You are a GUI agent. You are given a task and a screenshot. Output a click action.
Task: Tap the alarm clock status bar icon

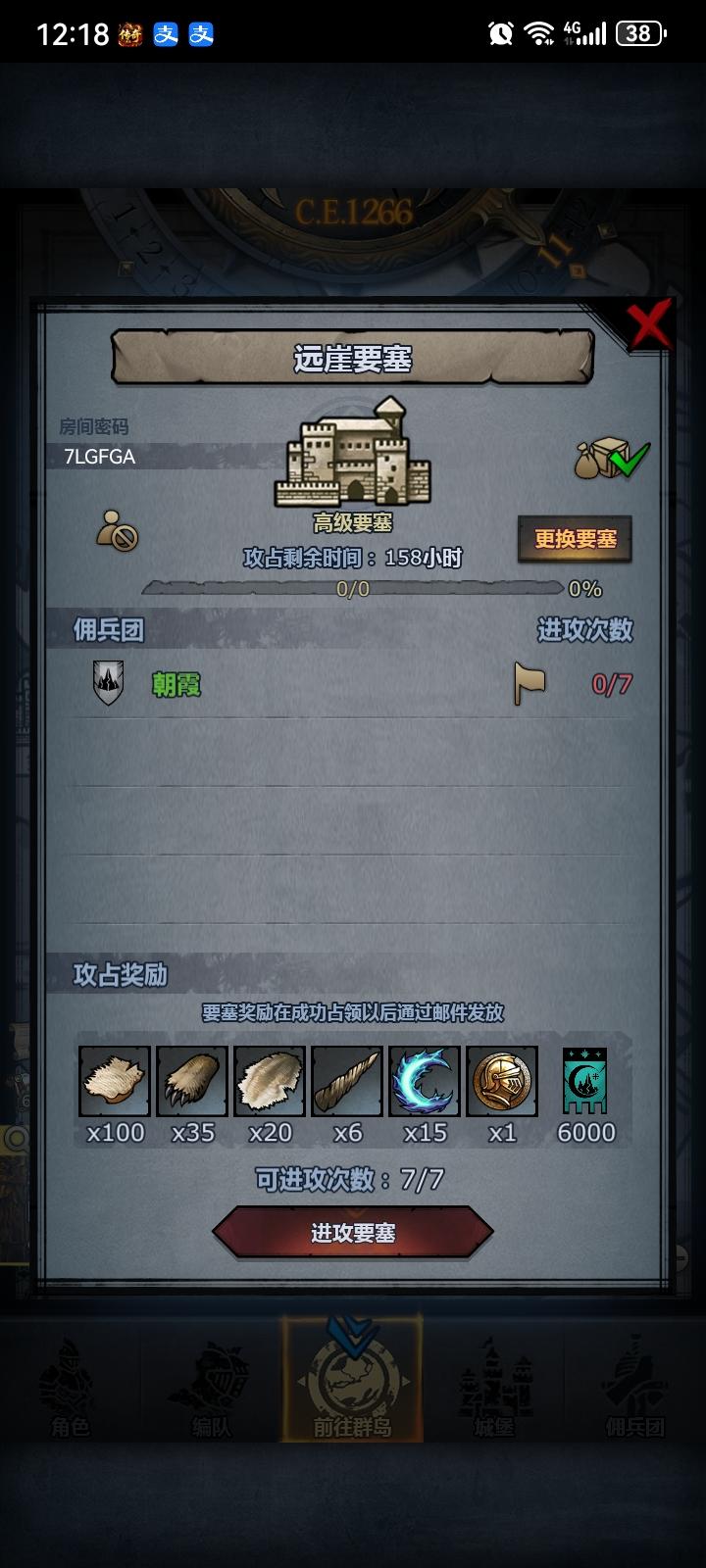[501, 32]
